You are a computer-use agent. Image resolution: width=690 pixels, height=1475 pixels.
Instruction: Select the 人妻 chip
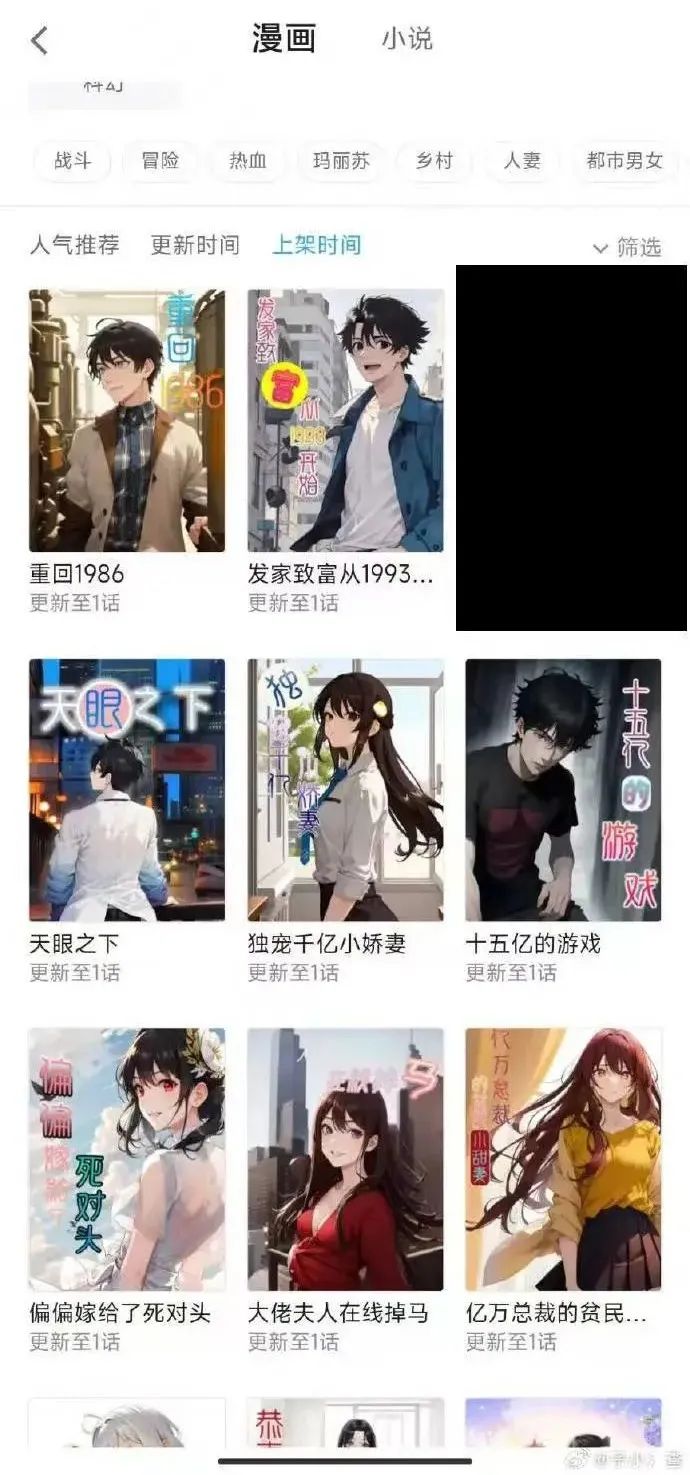pos(522,161)
